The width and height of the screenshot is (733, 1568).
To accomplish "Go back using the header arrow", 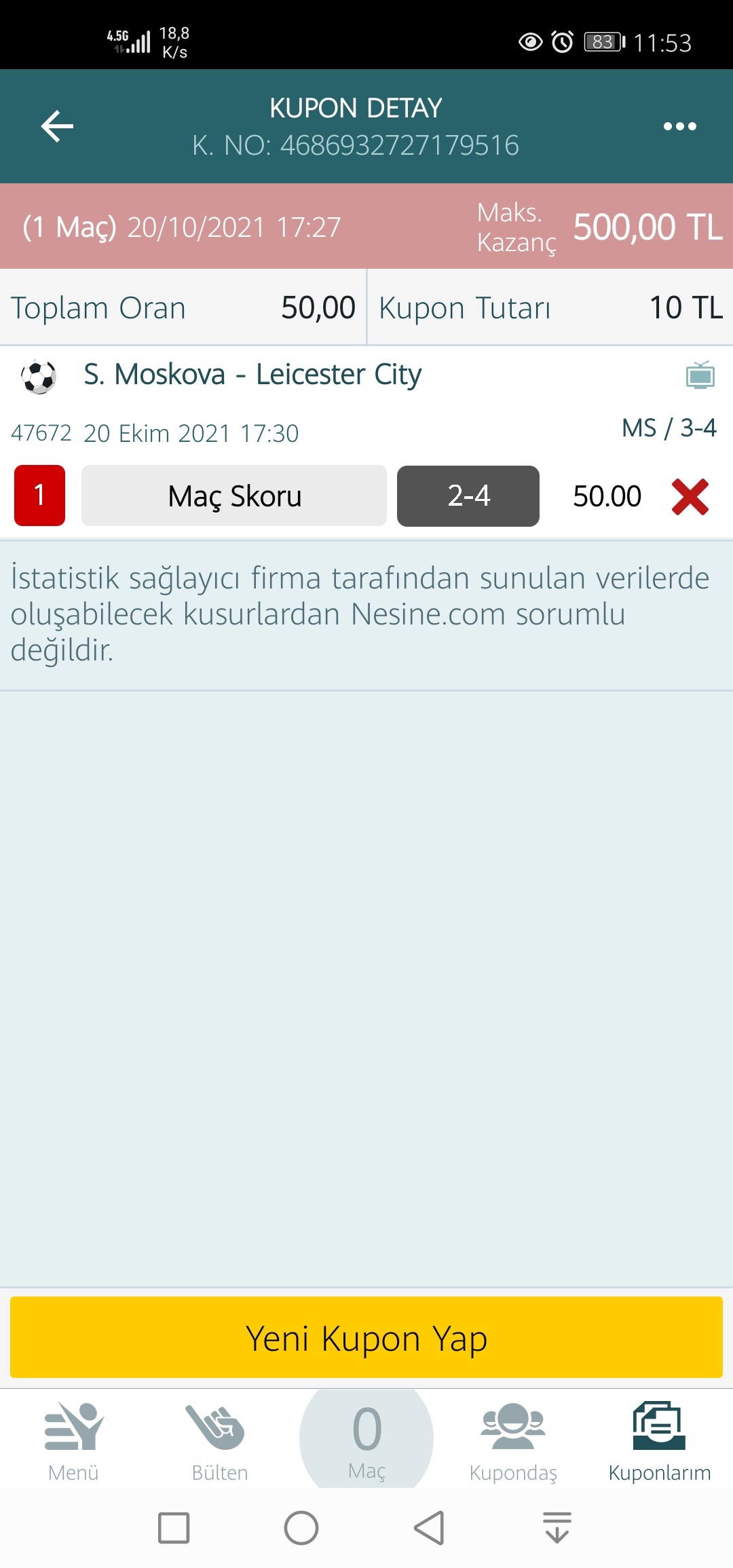I will [x=57, y=126].
